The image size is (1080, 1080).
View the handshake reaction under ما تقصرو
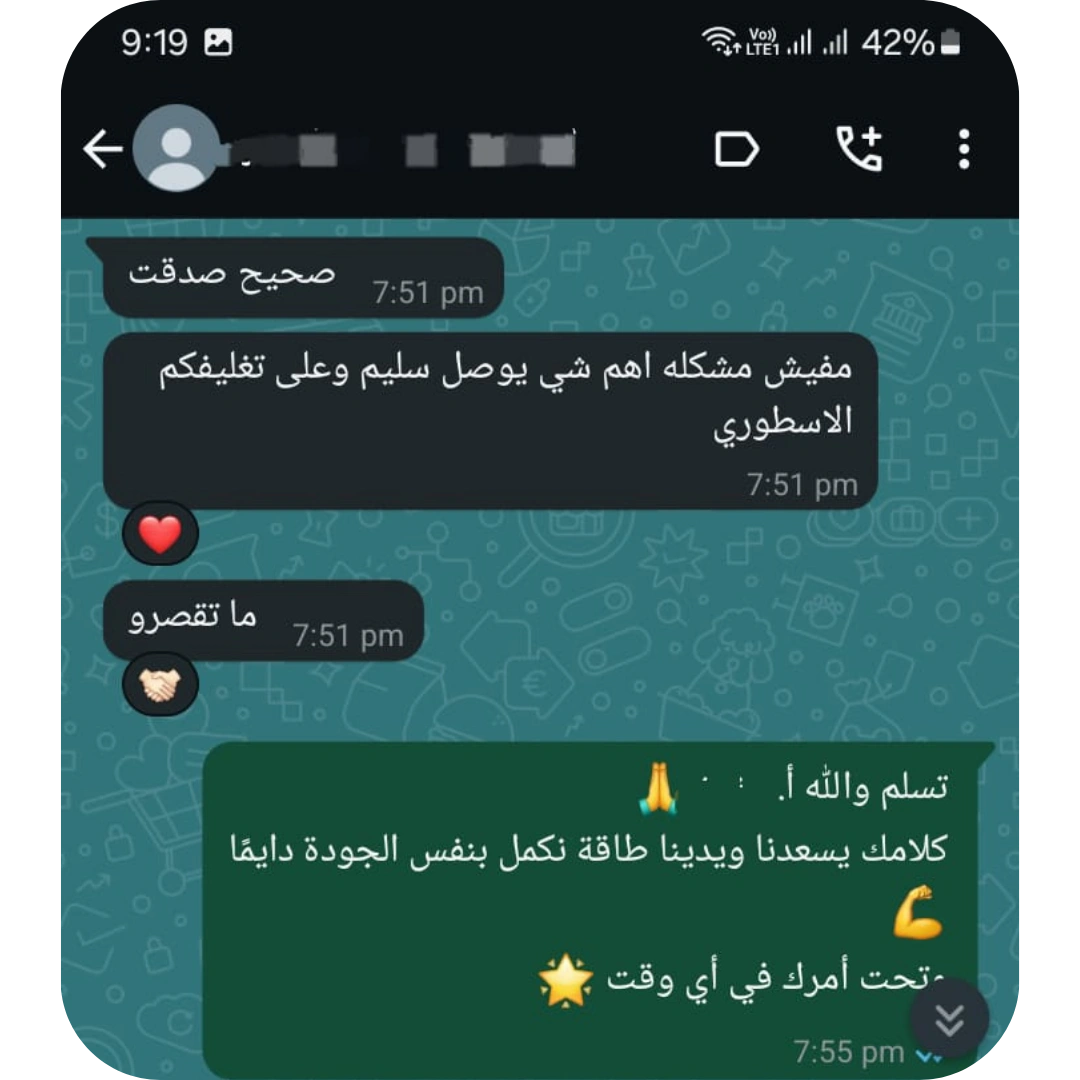click(160, 685)
